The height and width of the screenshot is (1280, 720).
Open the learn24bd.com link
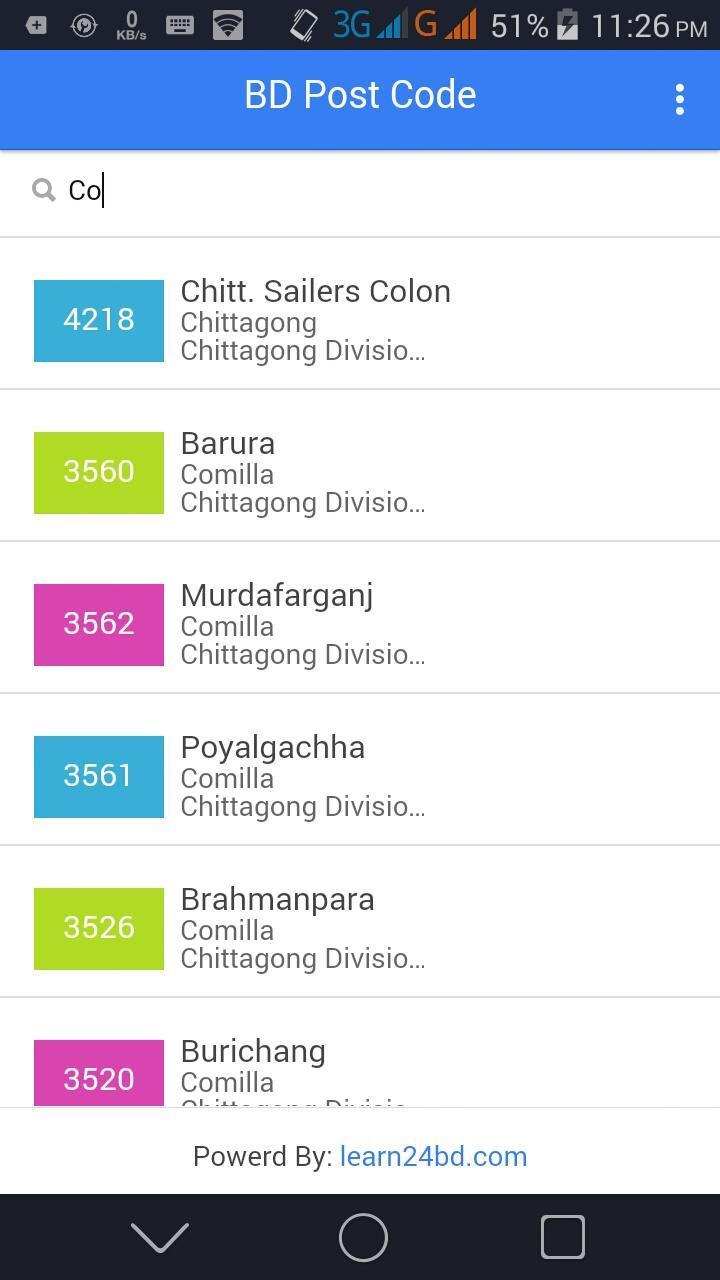point(433,1156)
